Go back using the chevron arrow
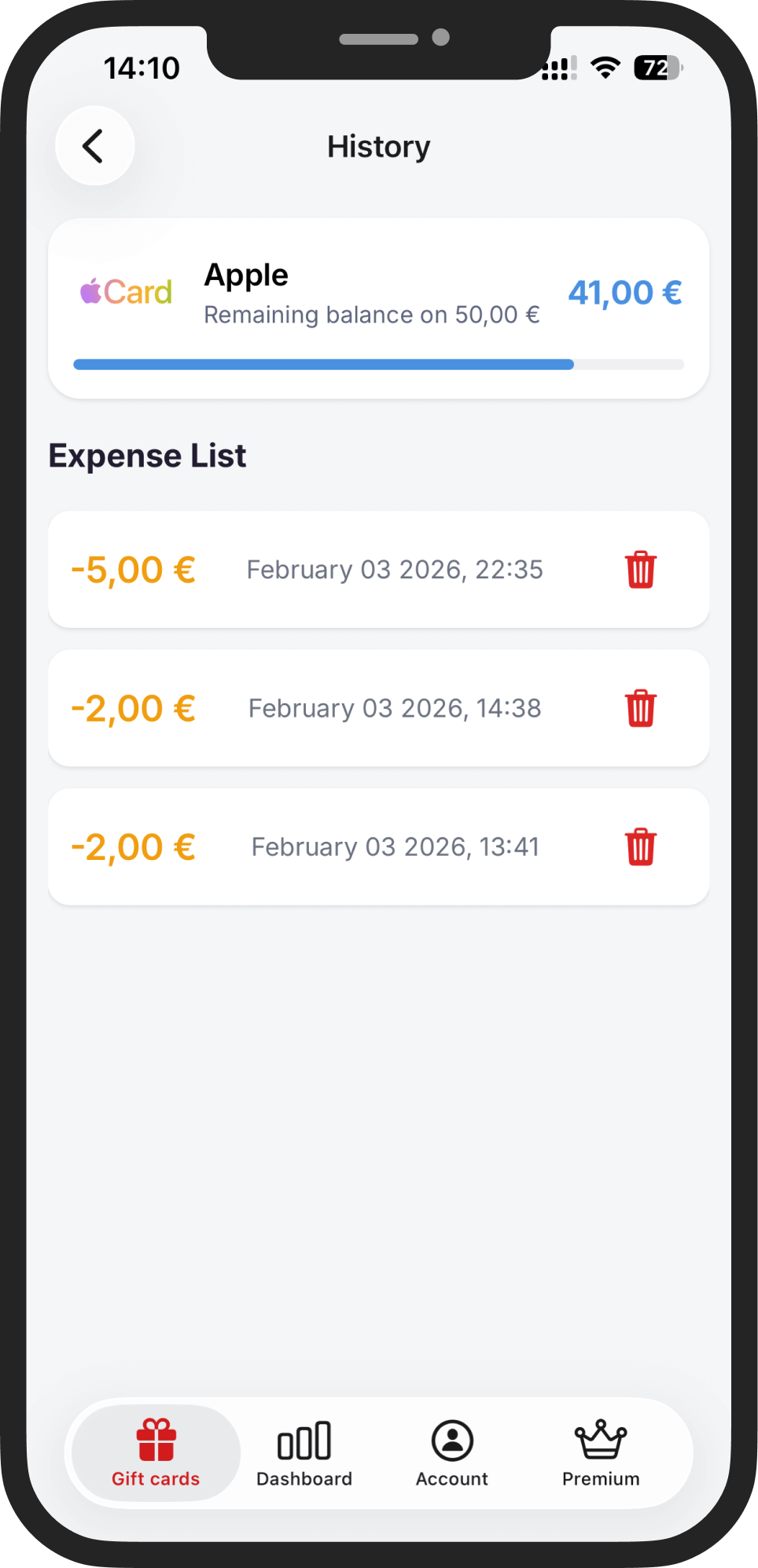The width and height of the screenshot is (758, 1568). [94, 146]
